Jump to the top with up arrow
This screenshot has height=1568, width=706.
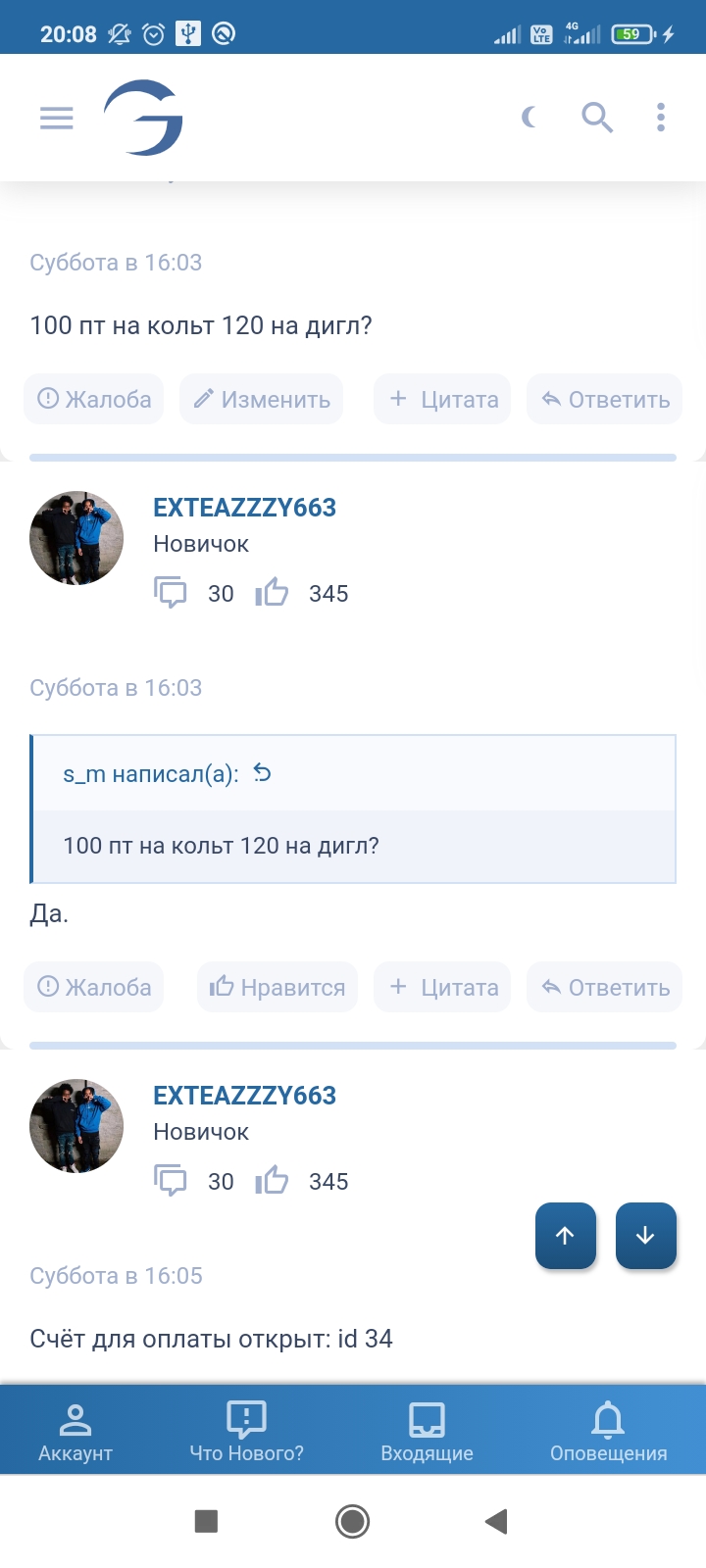click(566, 1236)
